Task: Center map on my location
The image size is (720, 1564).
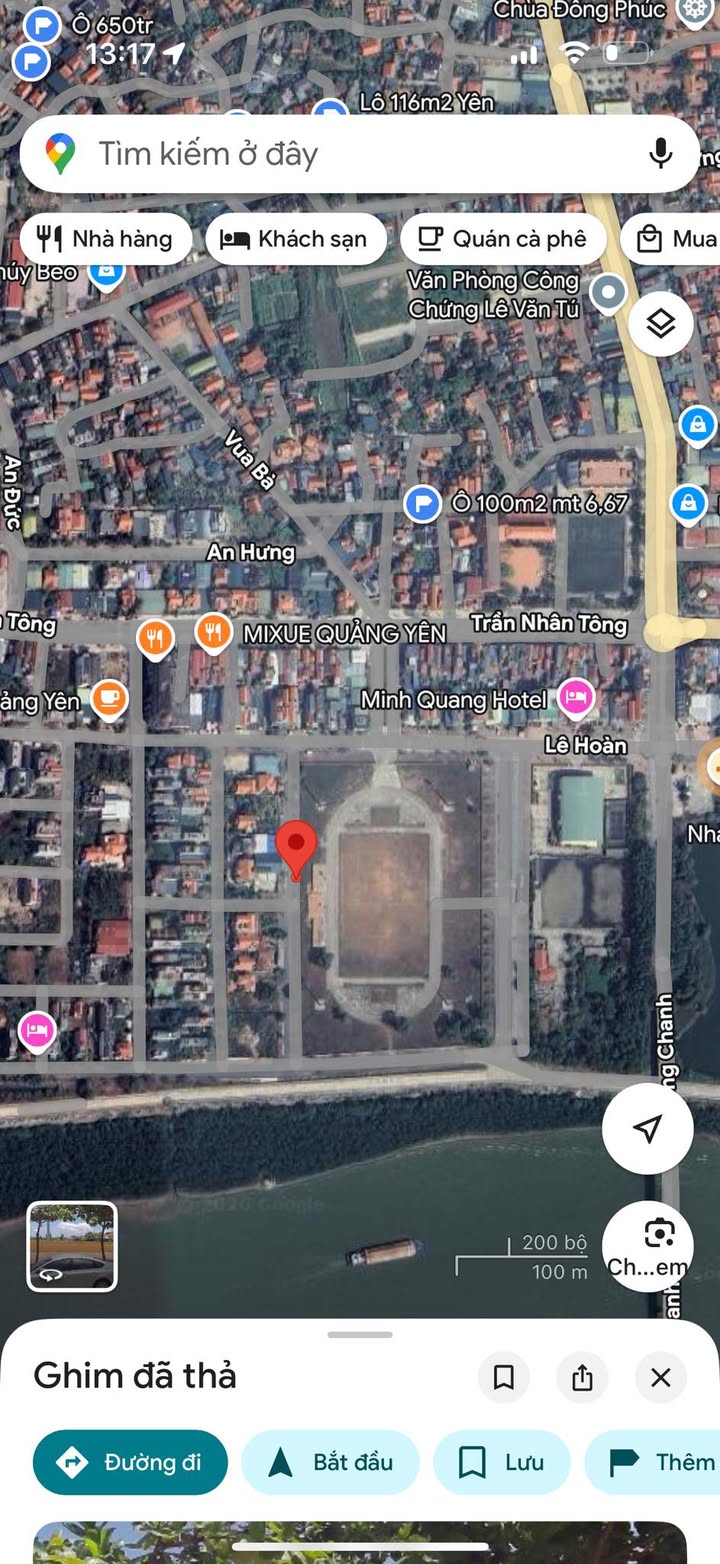Action: click(x=647, y=1128)
